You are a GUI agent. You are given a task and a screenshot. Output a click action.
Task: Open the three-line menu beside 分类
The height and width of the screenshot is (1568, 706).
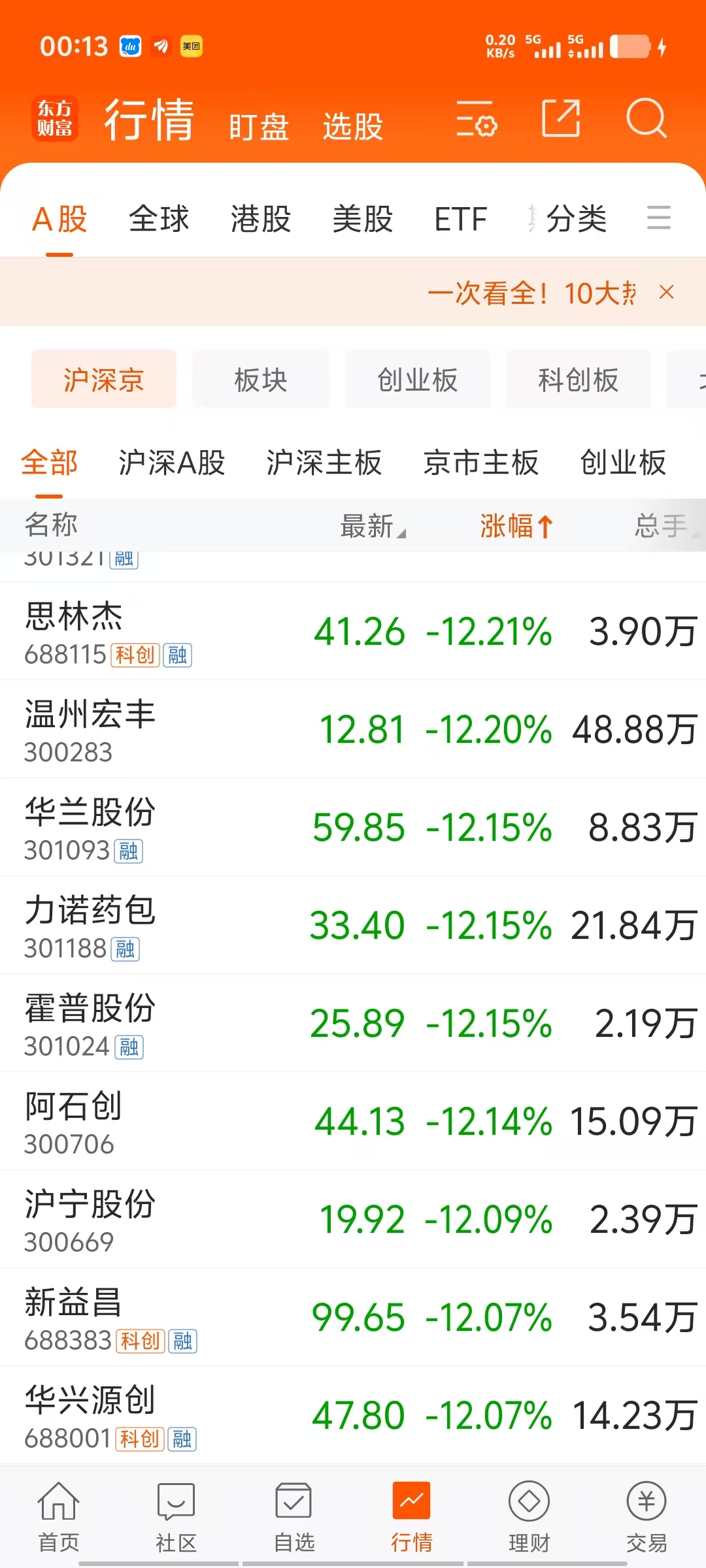(x=659, y=218)
